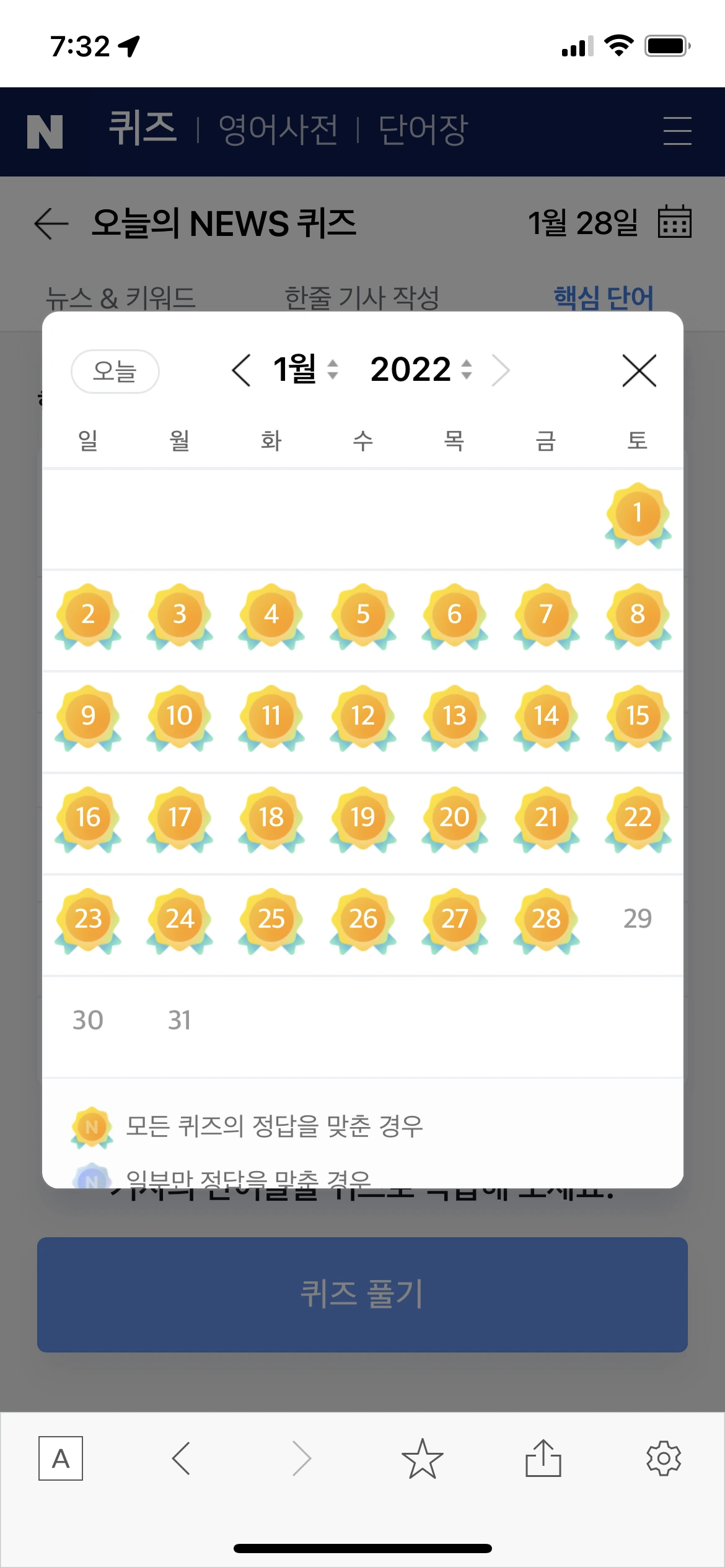Viewport: 725px width, 1568px height.
Task: Choose day 23 in the calendar
Action: pyautogui.click(x=88, y=920)
